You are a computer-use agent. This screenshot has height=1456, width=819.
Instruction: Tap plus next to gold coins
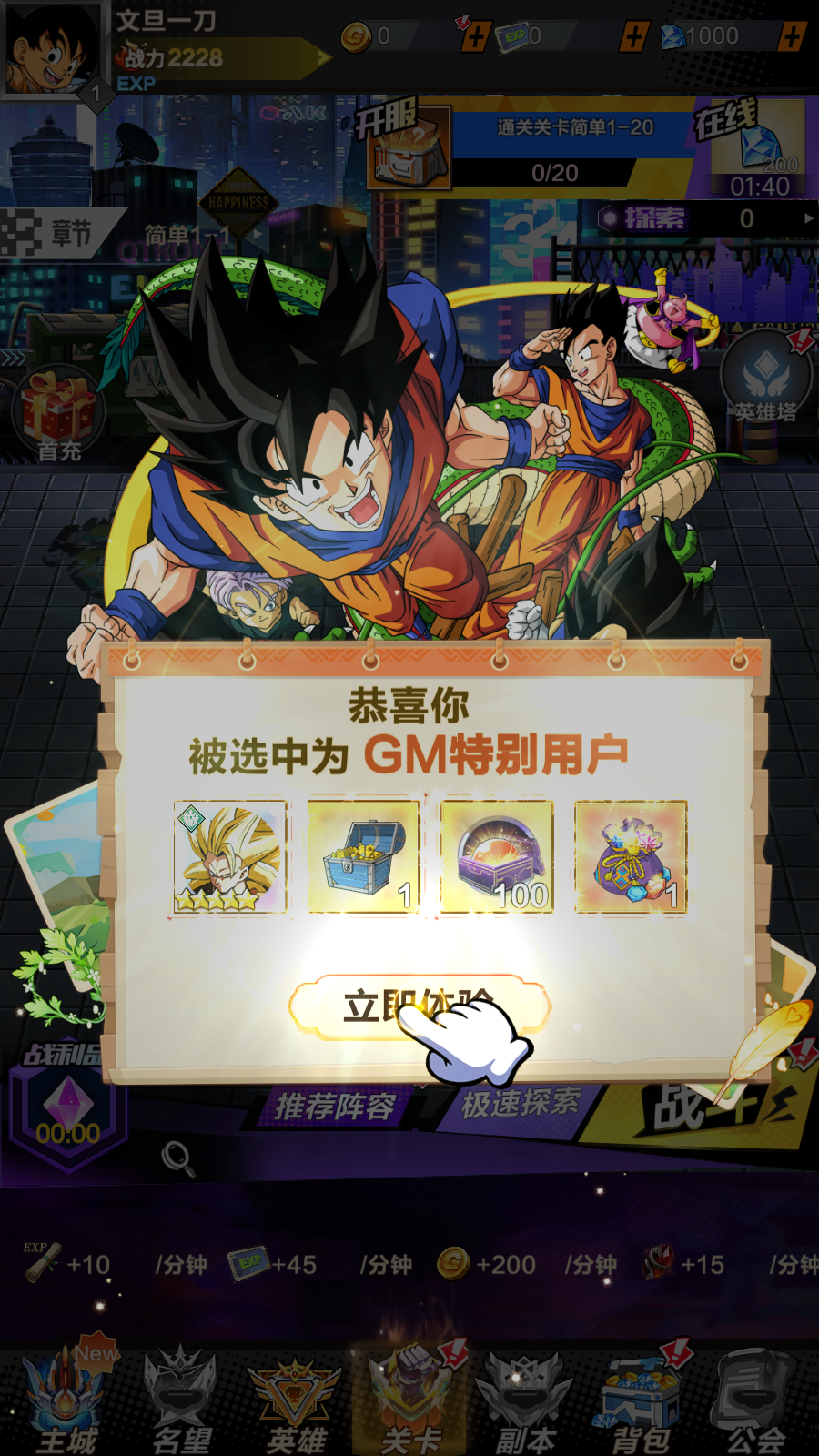(474, 36)
